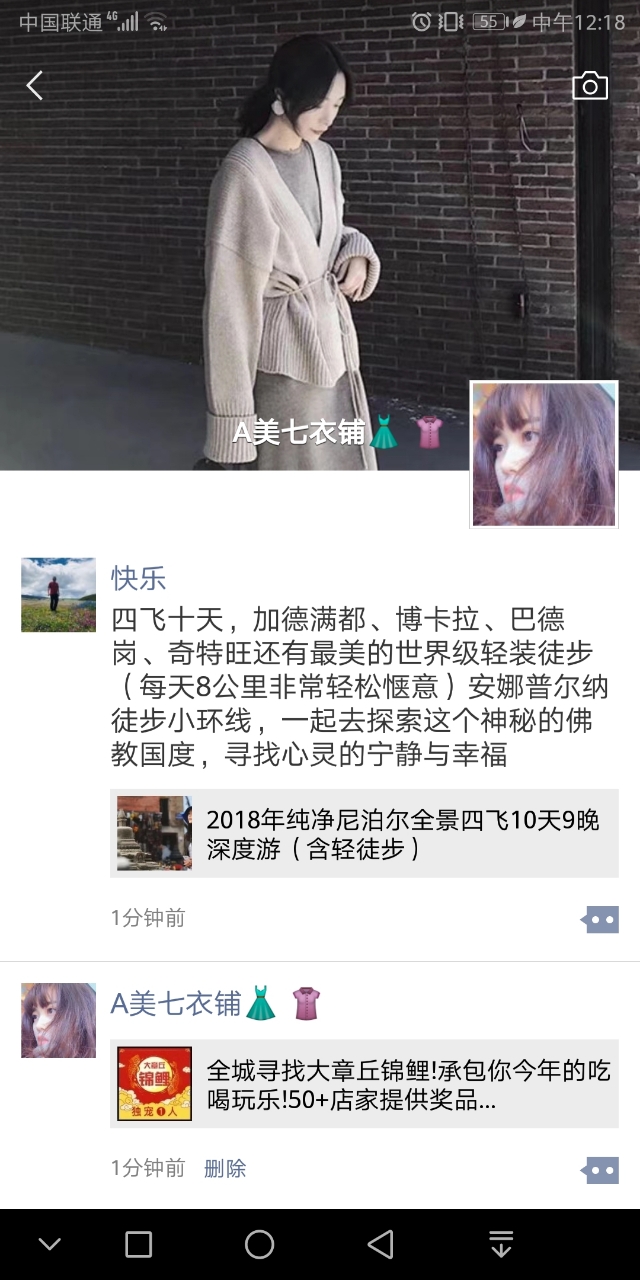Pull down the notification panel via the bar icon
Screen dimensions: 640x1280
pyautogui.click(x=501, y=1244)
